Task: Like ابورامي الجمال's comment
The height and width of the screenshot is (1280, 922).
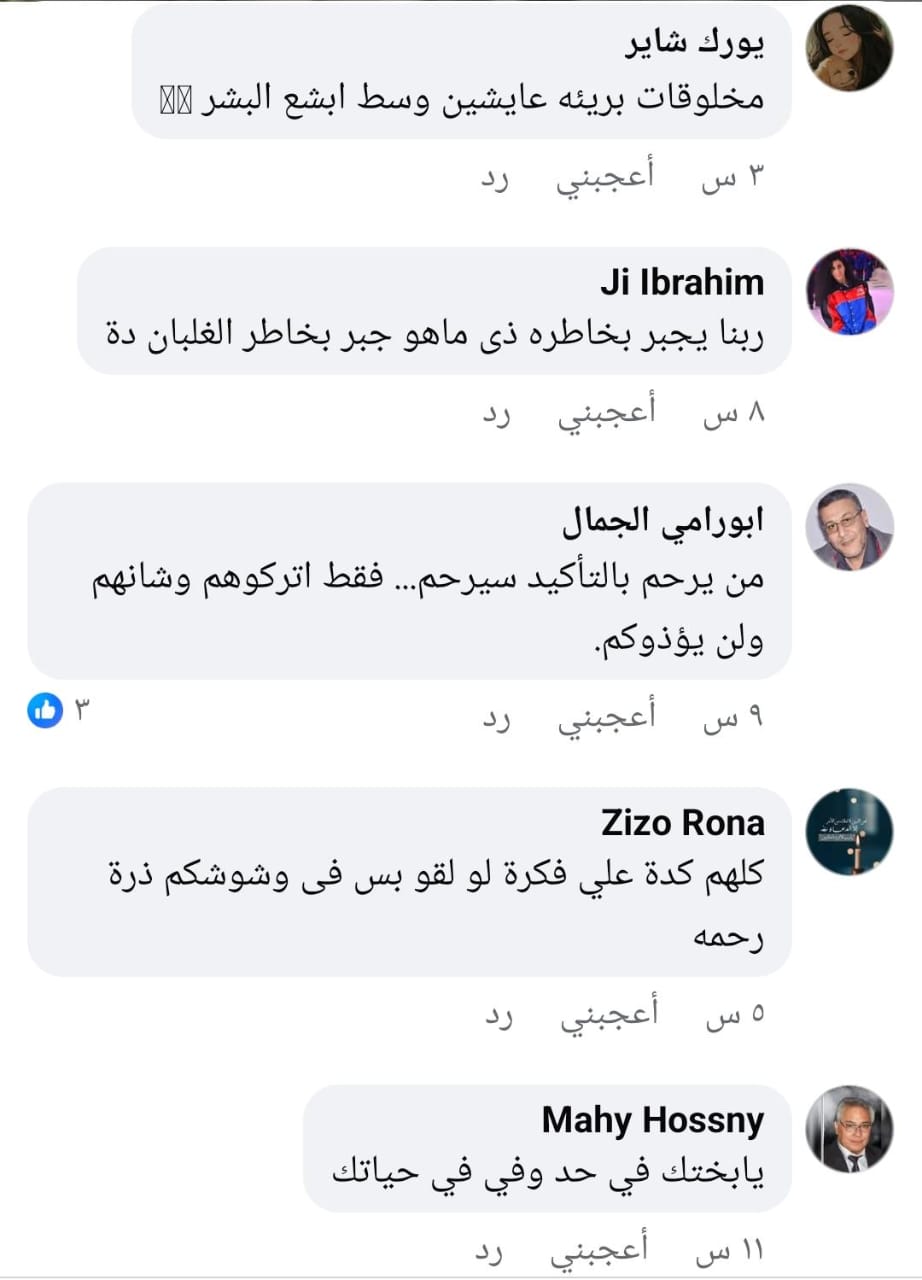Action: click(x=606, y=718)
